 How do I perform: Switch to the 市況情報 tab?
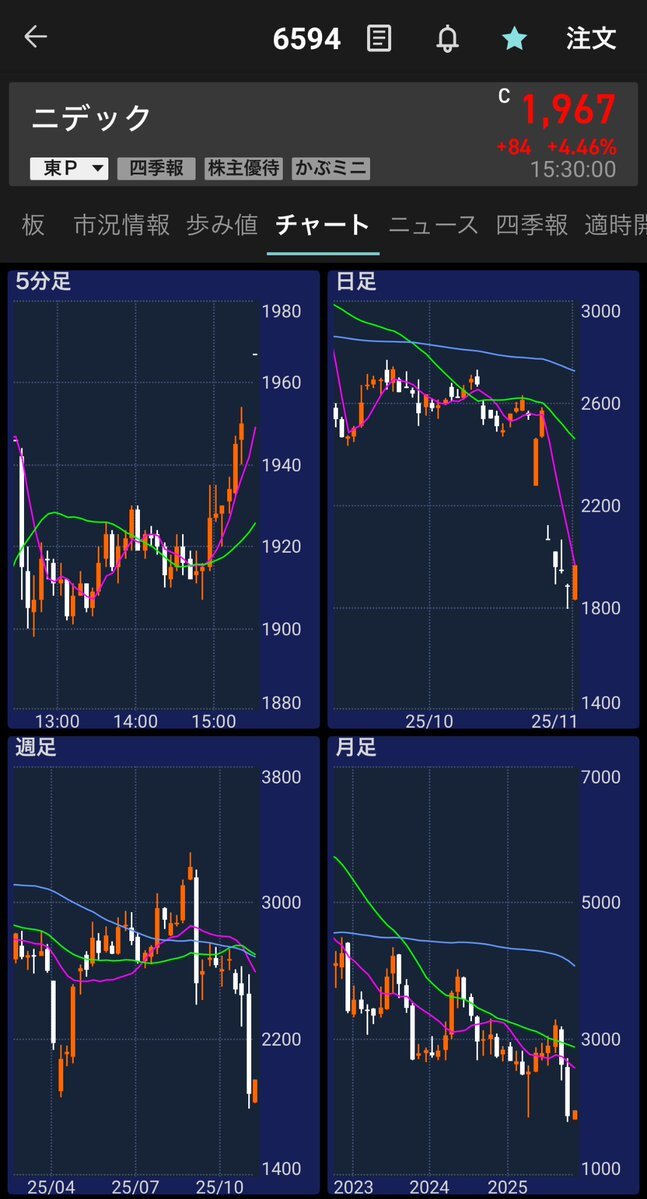pos(121,225)
